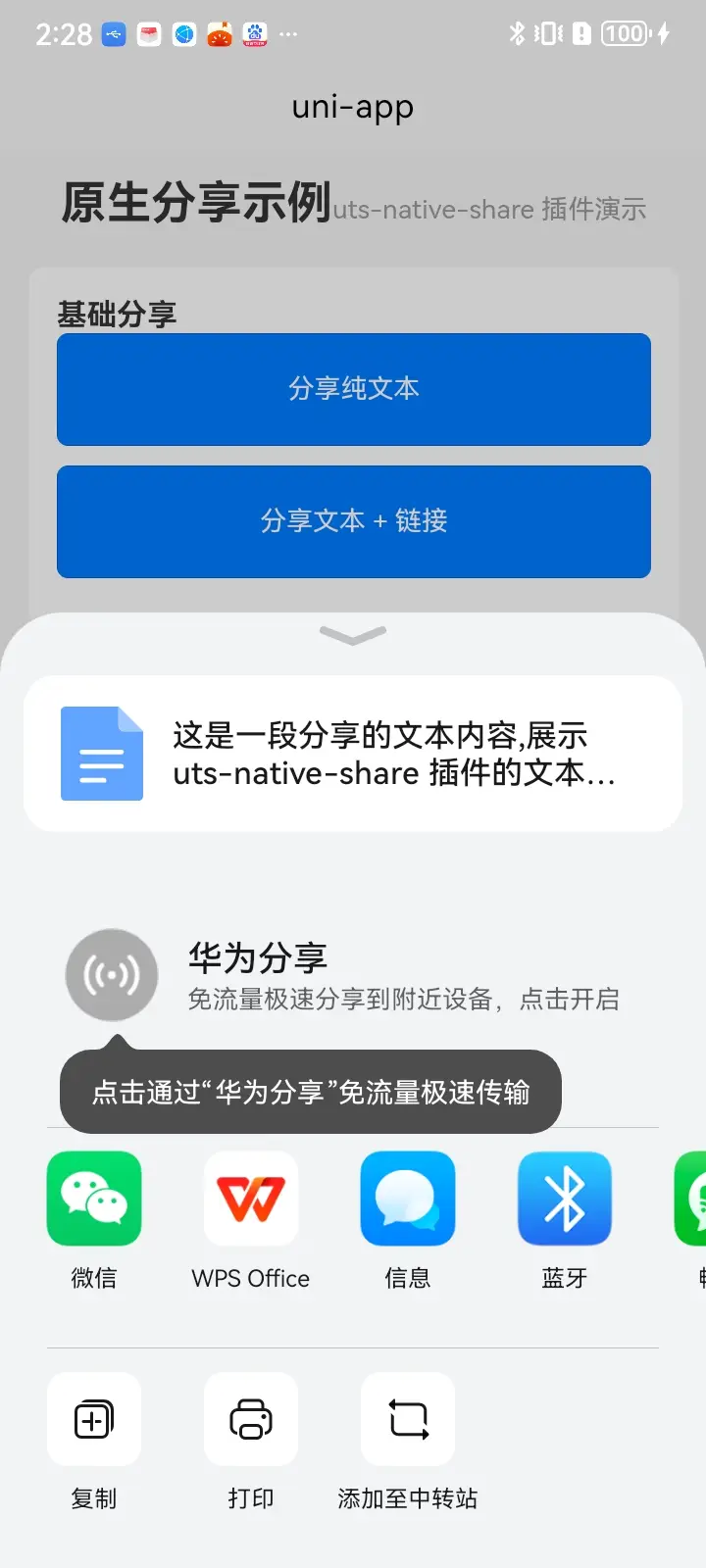The width and height of the screenshot is (706, 1568).
Task: Select the Print (打印) action
Action: pos(251,1419)
